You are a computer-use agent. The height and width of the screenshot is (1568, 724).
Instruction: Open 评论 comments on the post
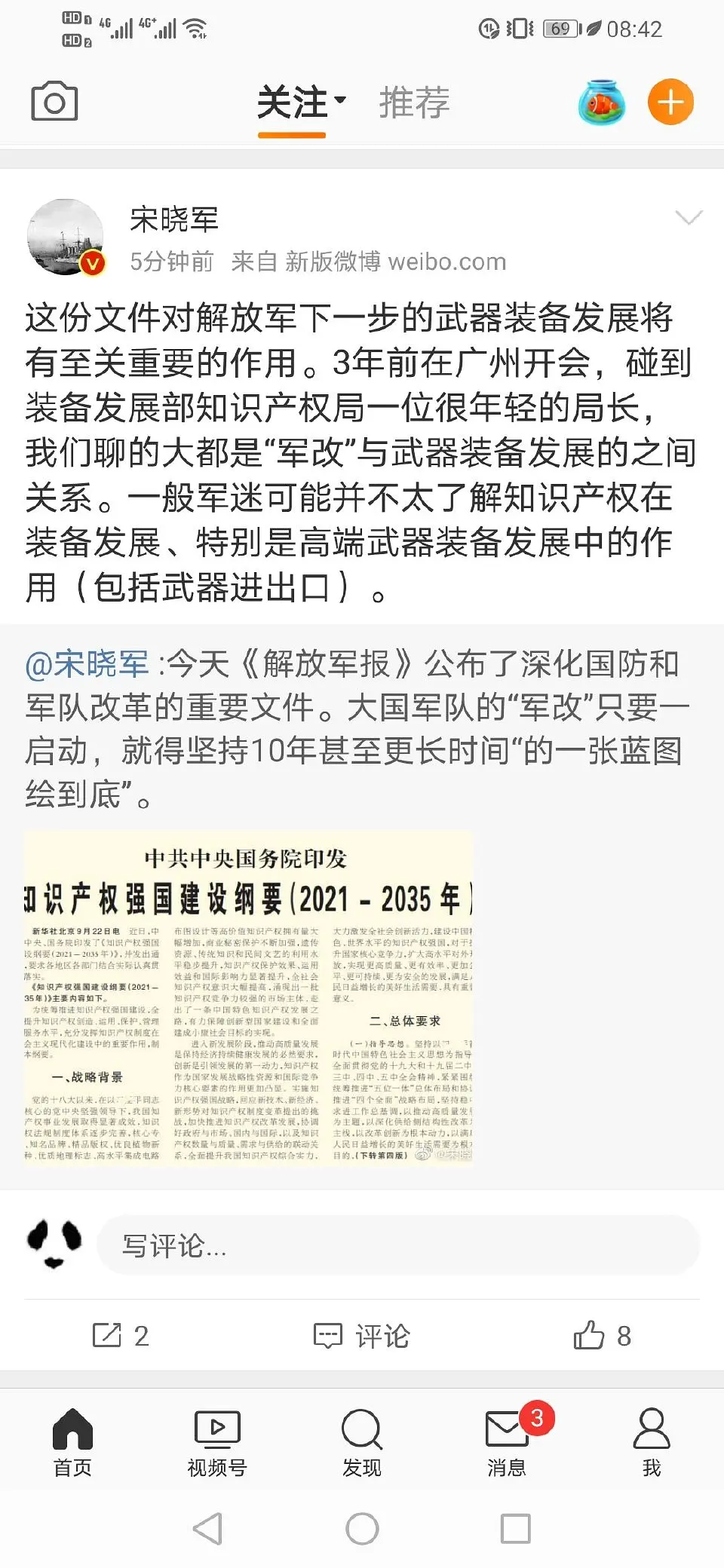pos(362,1335)
